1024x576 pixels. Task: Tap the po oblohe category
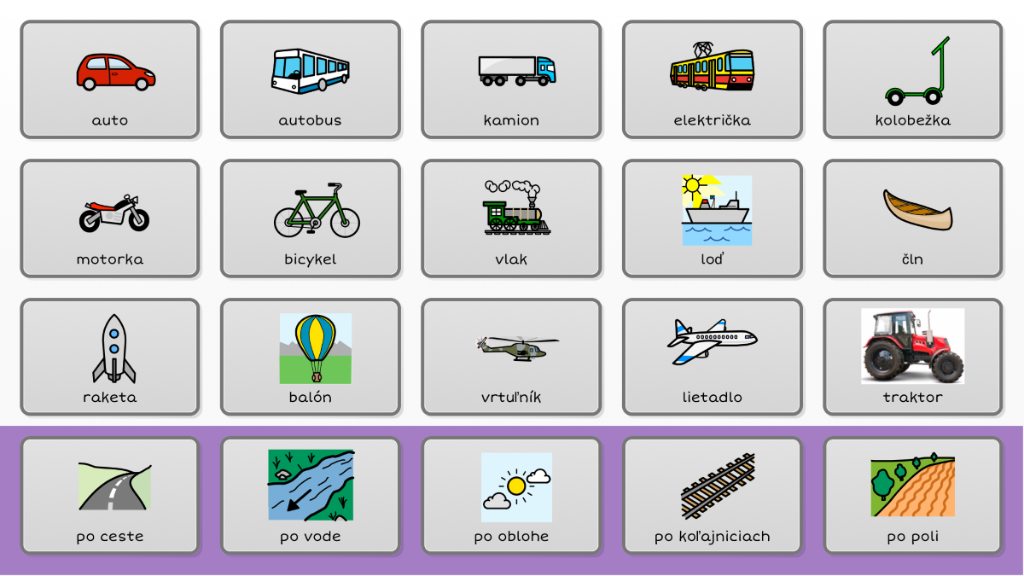[511, 495]
